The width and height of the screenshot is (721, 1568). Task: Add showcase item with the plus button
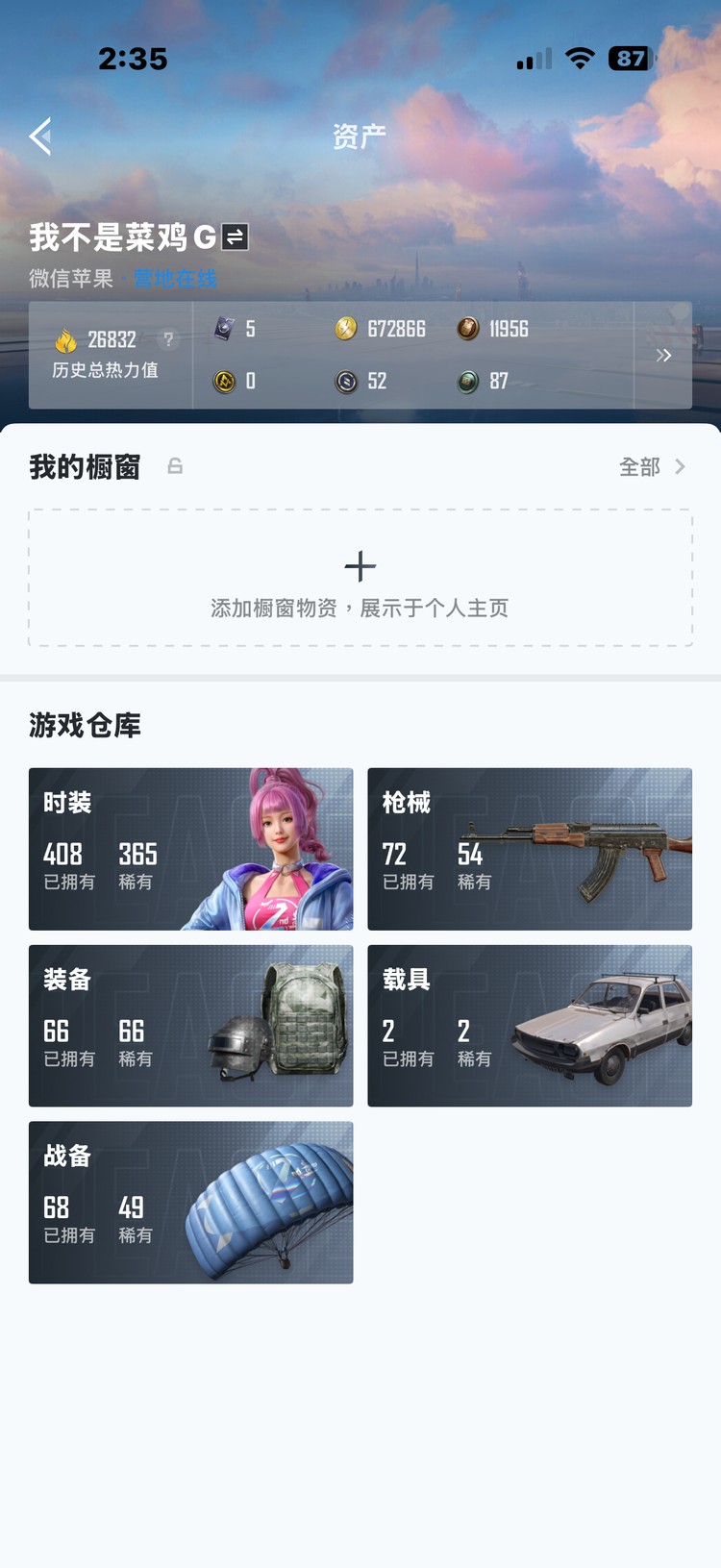click(360, 565)
